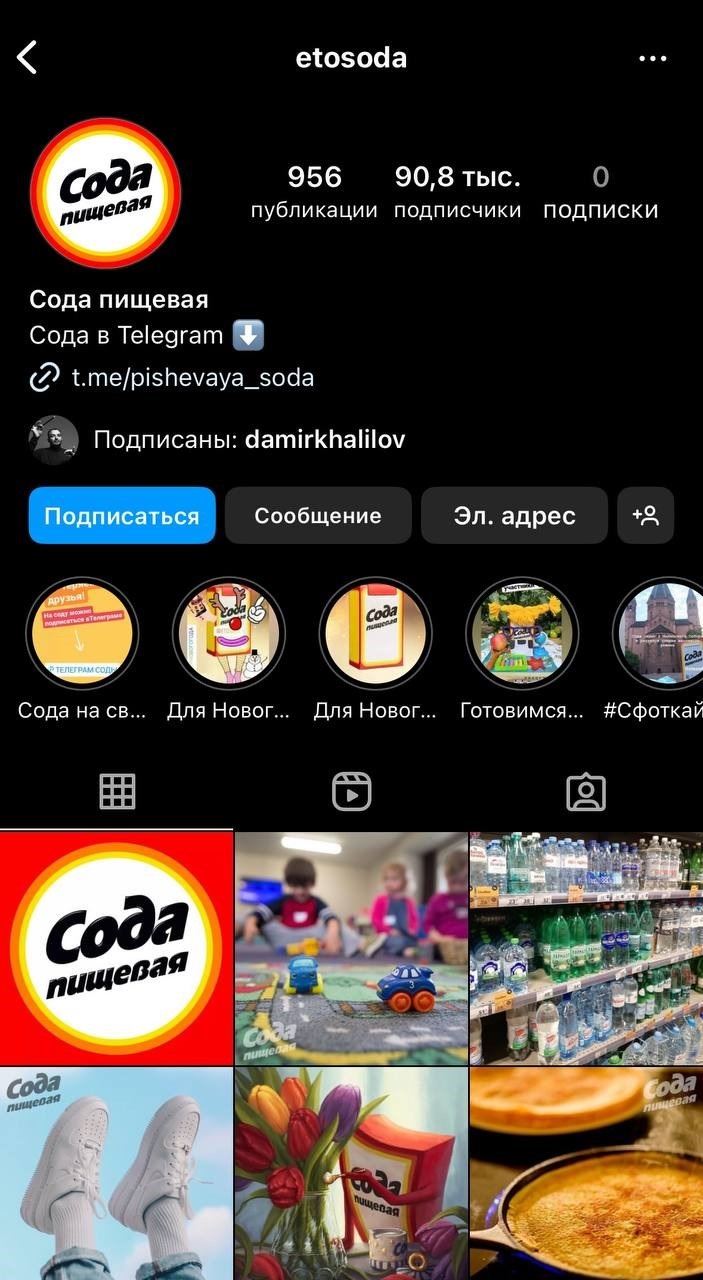Tap the Эл. адрес button
Screen dimensions: 703x1280
coord(514,516)
